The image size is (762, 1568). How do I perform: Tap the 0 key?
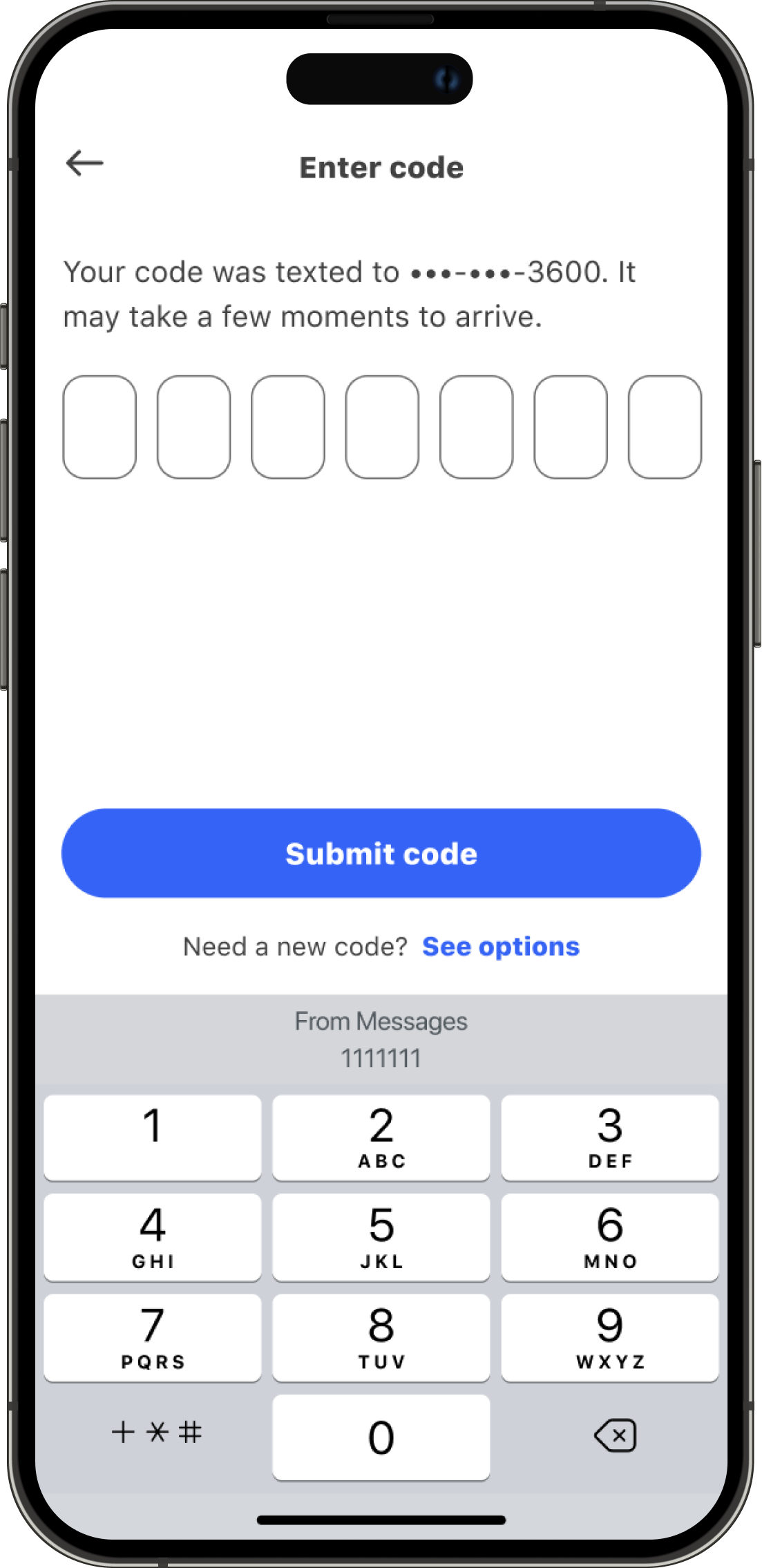click(x=381, y=1437)
